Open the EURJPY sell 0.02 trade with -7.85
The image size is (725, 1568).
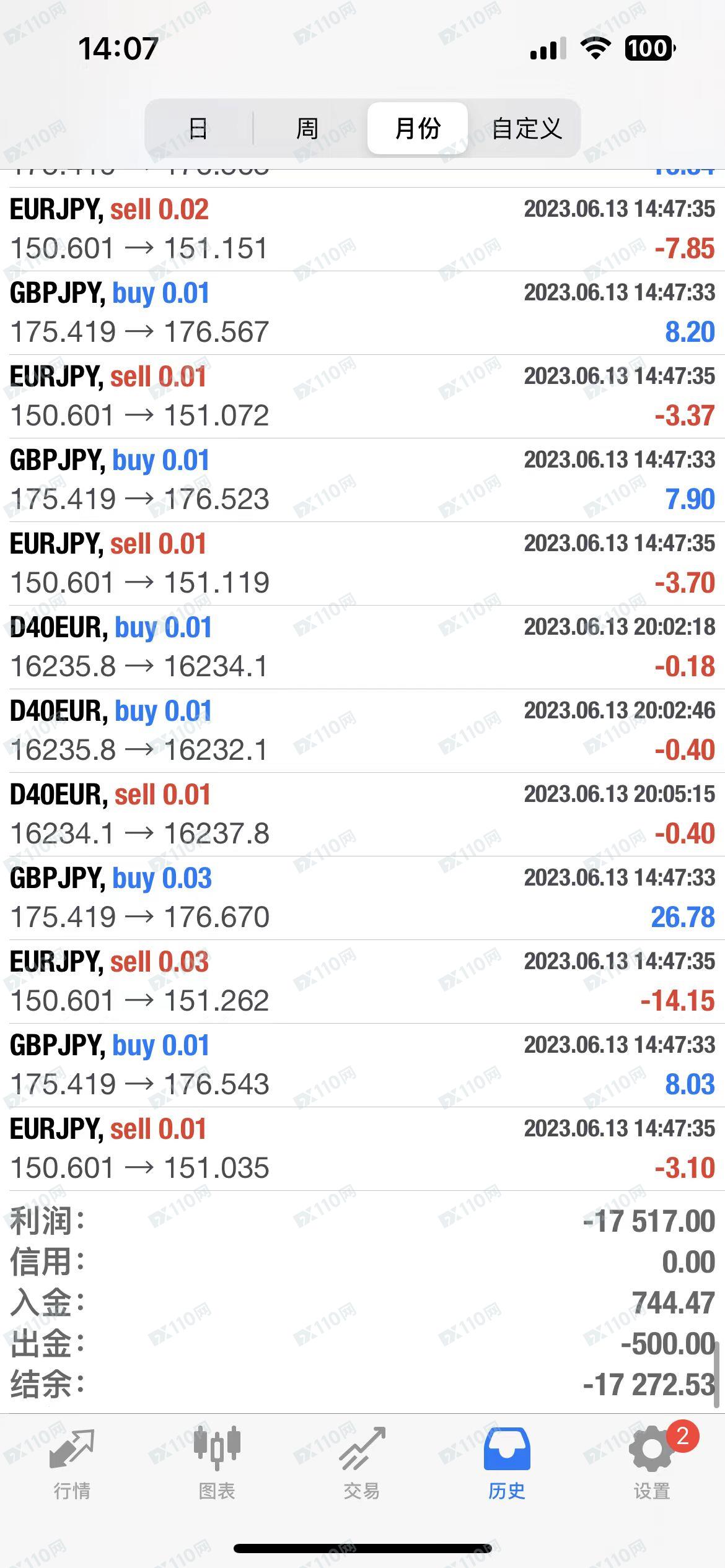point(362,229)
